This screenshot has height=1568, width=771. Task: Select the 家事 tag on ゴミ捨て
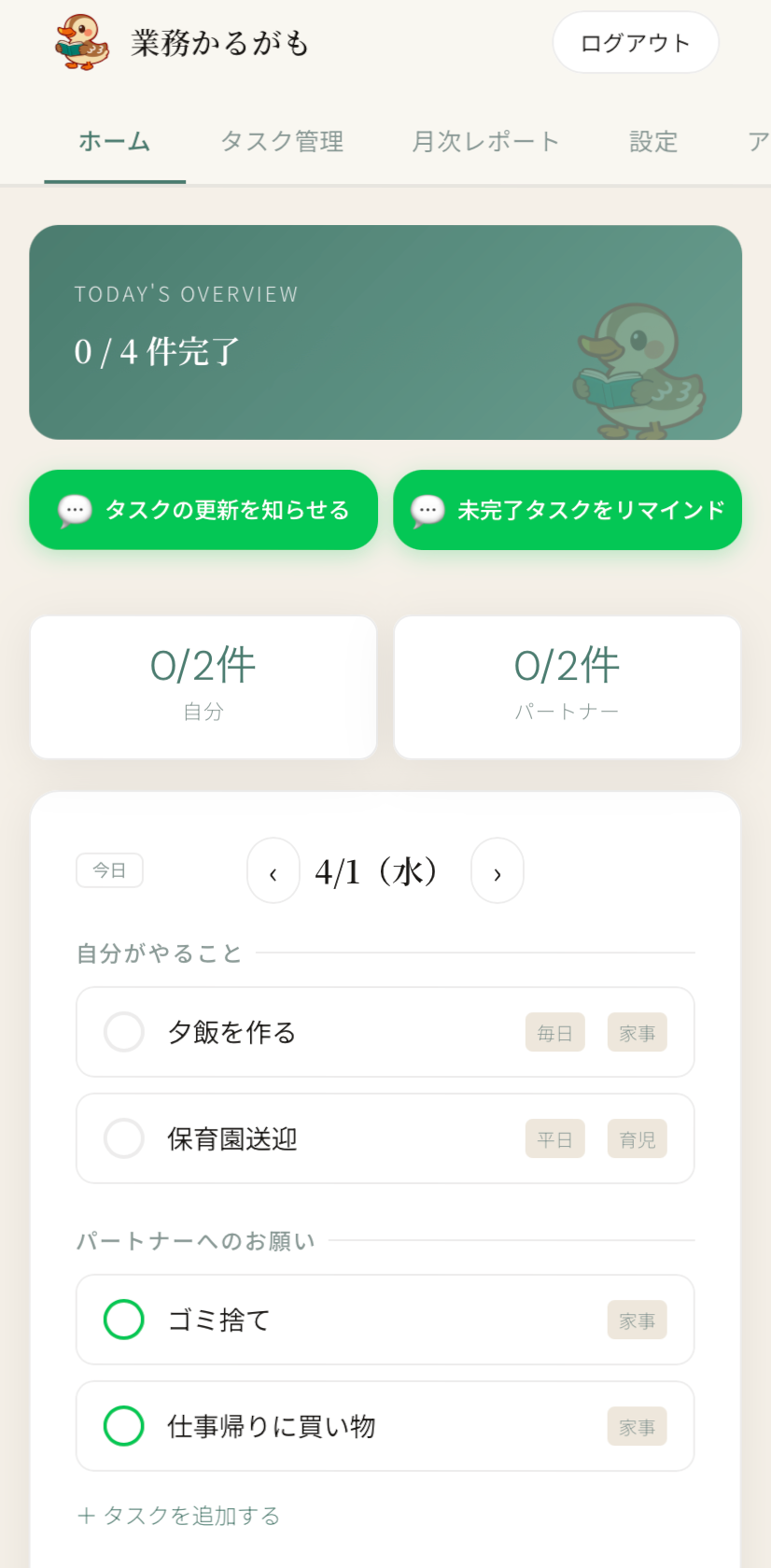pyautogui.click(x=637, y=1320)
